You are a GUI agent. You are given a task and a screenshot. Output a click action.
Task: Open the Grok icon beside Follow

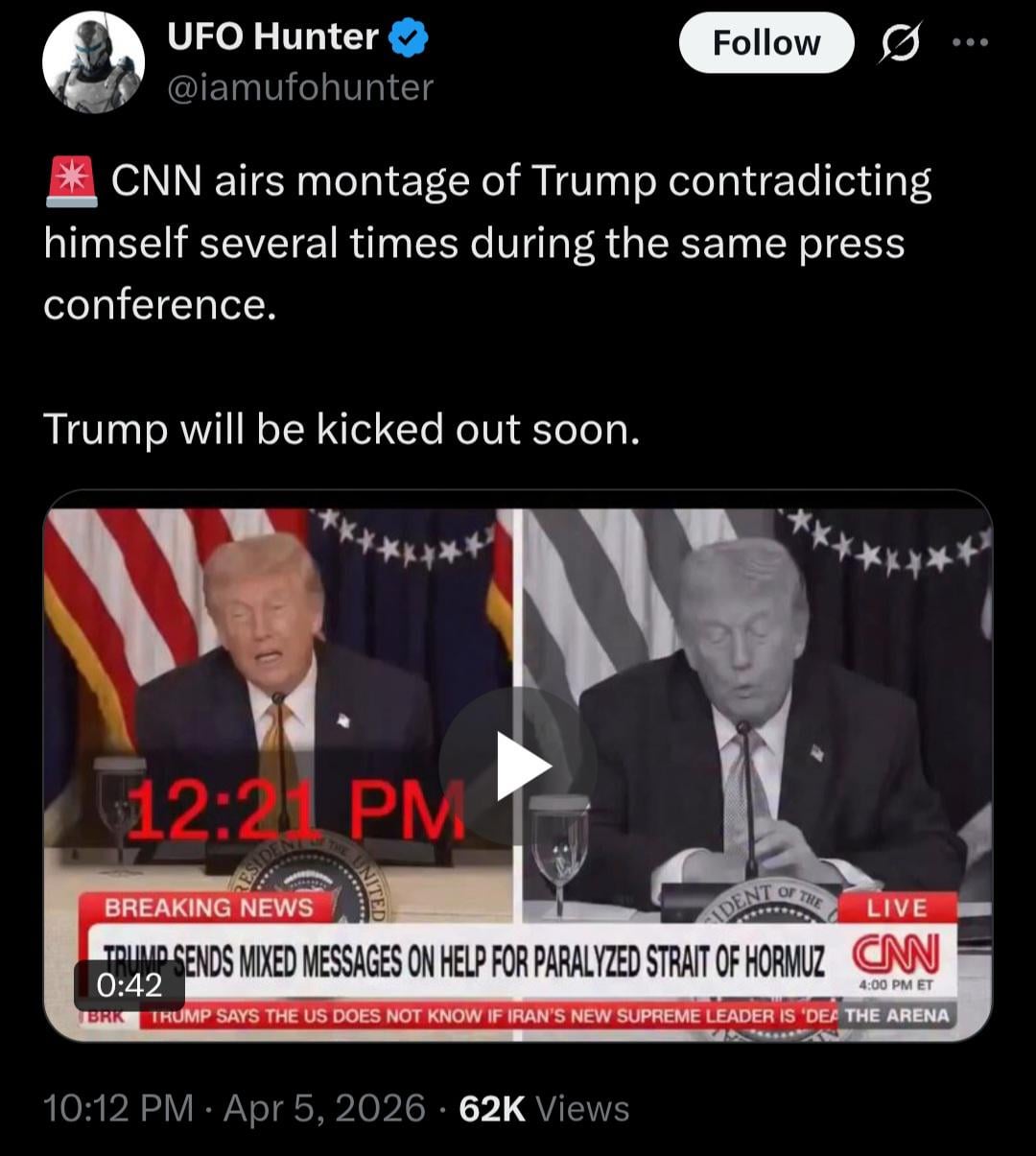898,44
